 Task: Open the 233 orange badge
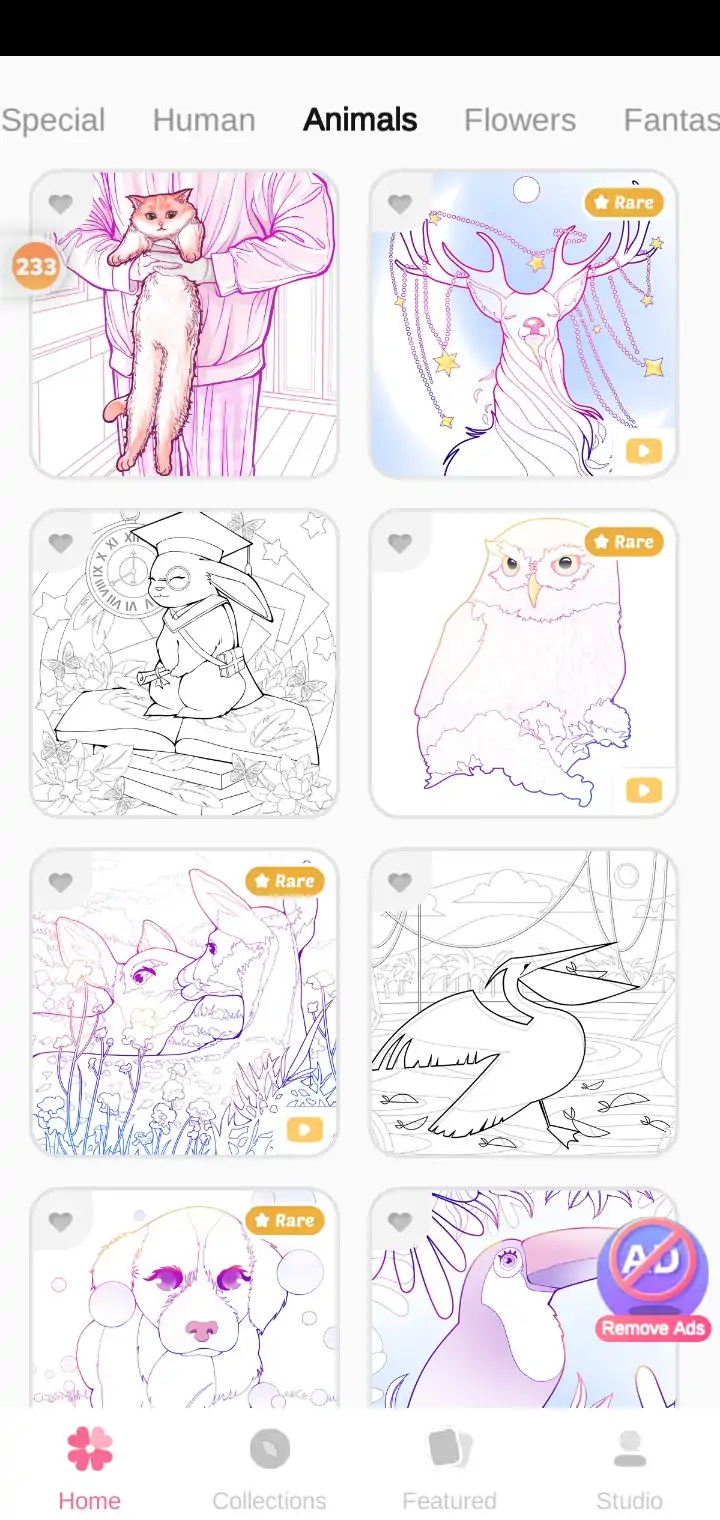(x=35, y=267)
